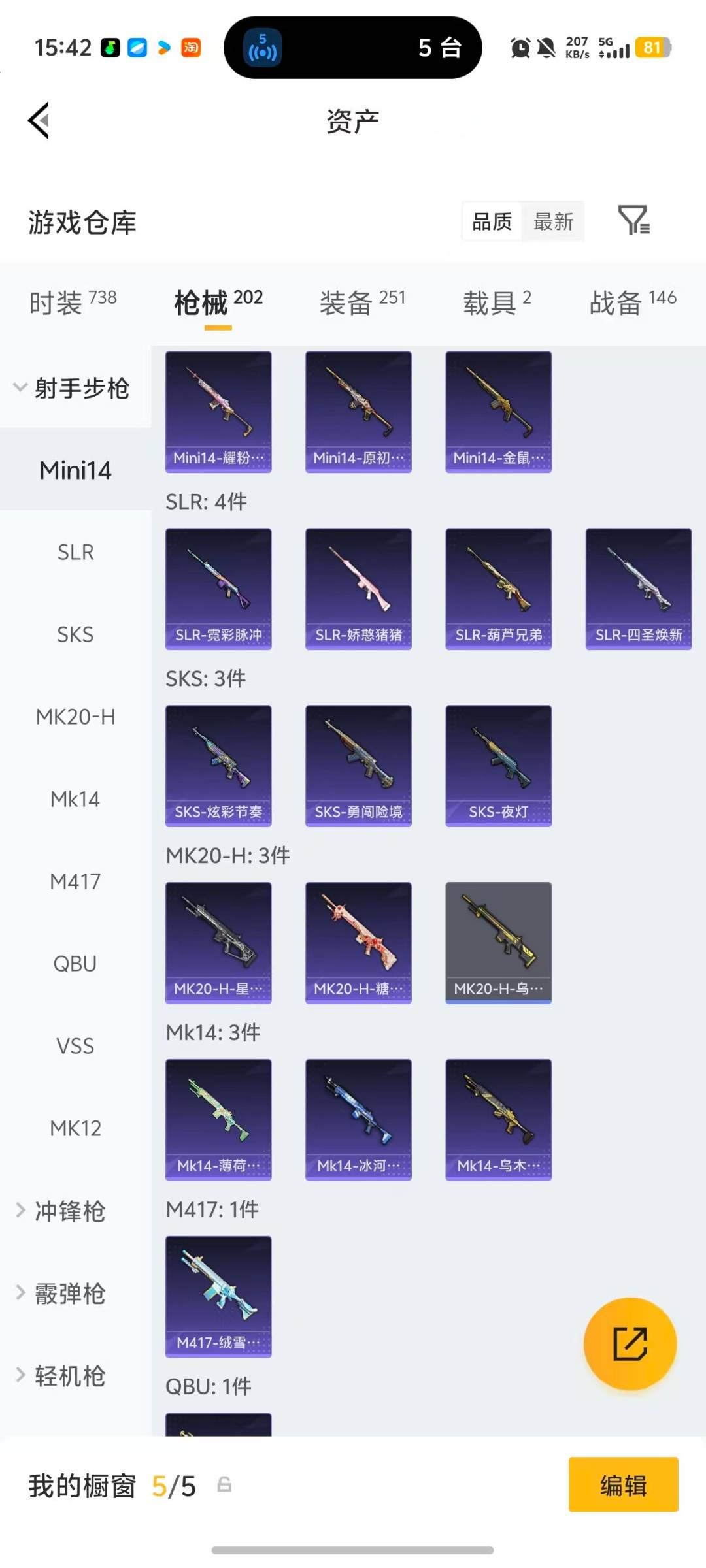The height and width of the screenshot is (1568, 706).
Task: Open the Mini14-金鼠 skin tile
Action: tap(498, 412)
